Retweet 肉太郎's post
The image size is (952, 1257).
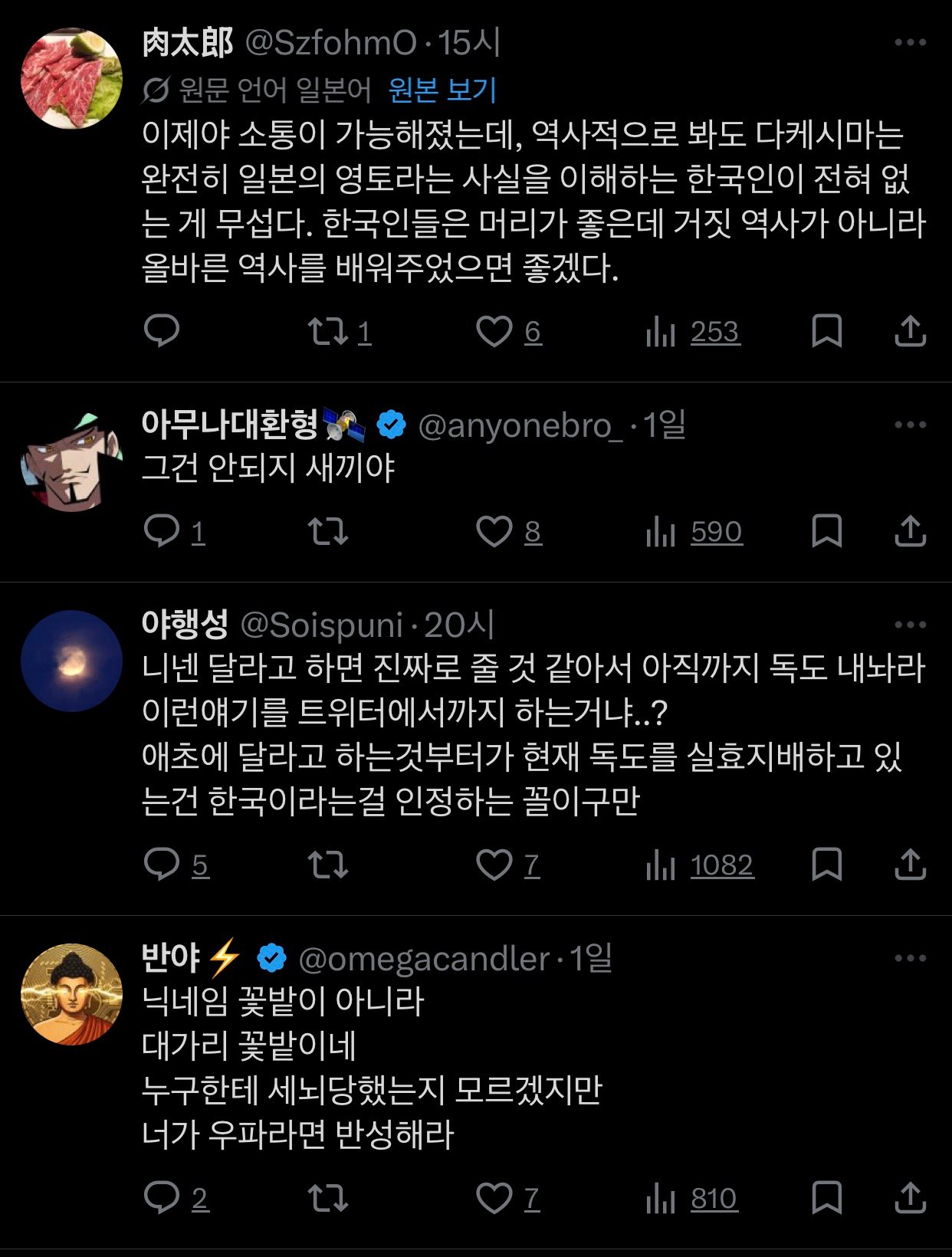pos(328,331)
